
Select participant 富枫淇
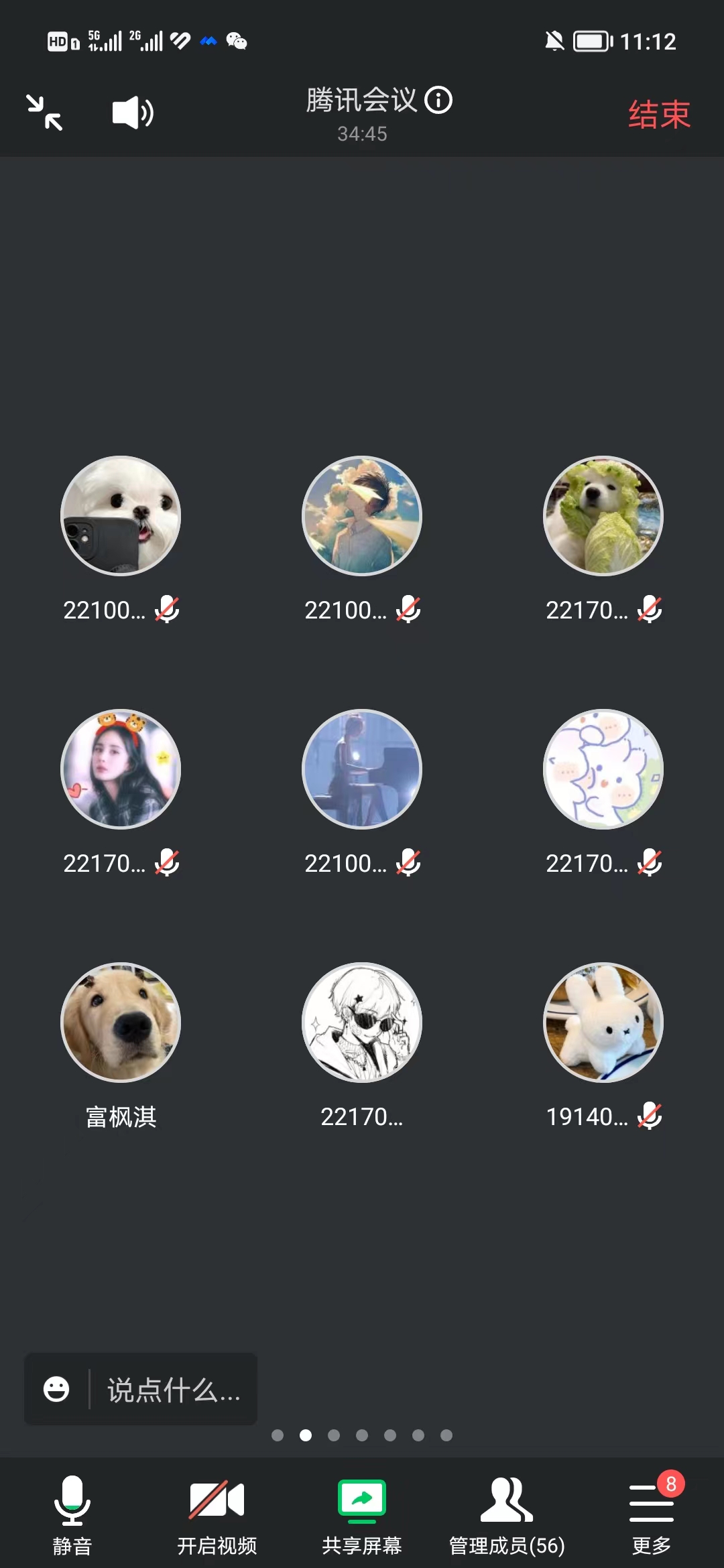point(121,1023)
